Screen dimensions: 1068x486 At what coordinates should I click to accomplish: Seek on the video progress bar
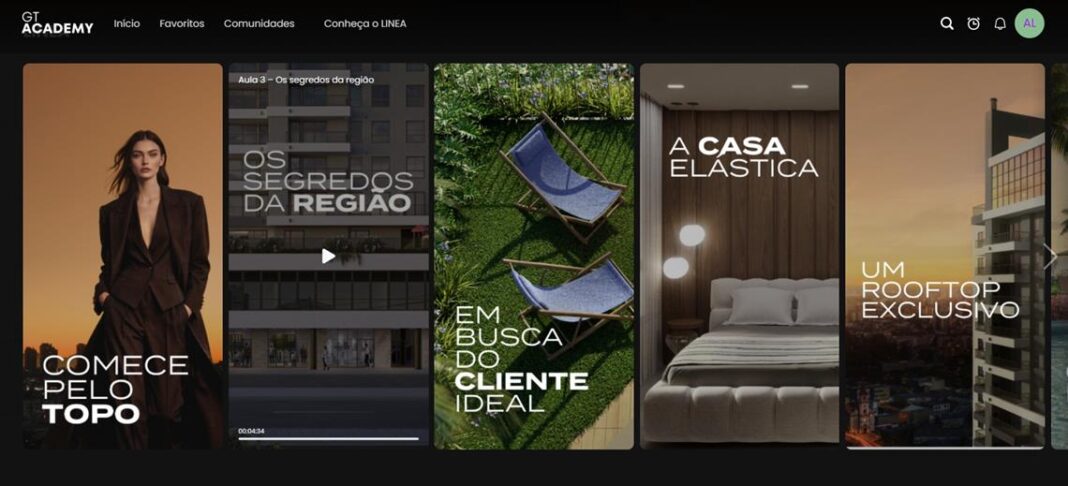tap(328, 438)
